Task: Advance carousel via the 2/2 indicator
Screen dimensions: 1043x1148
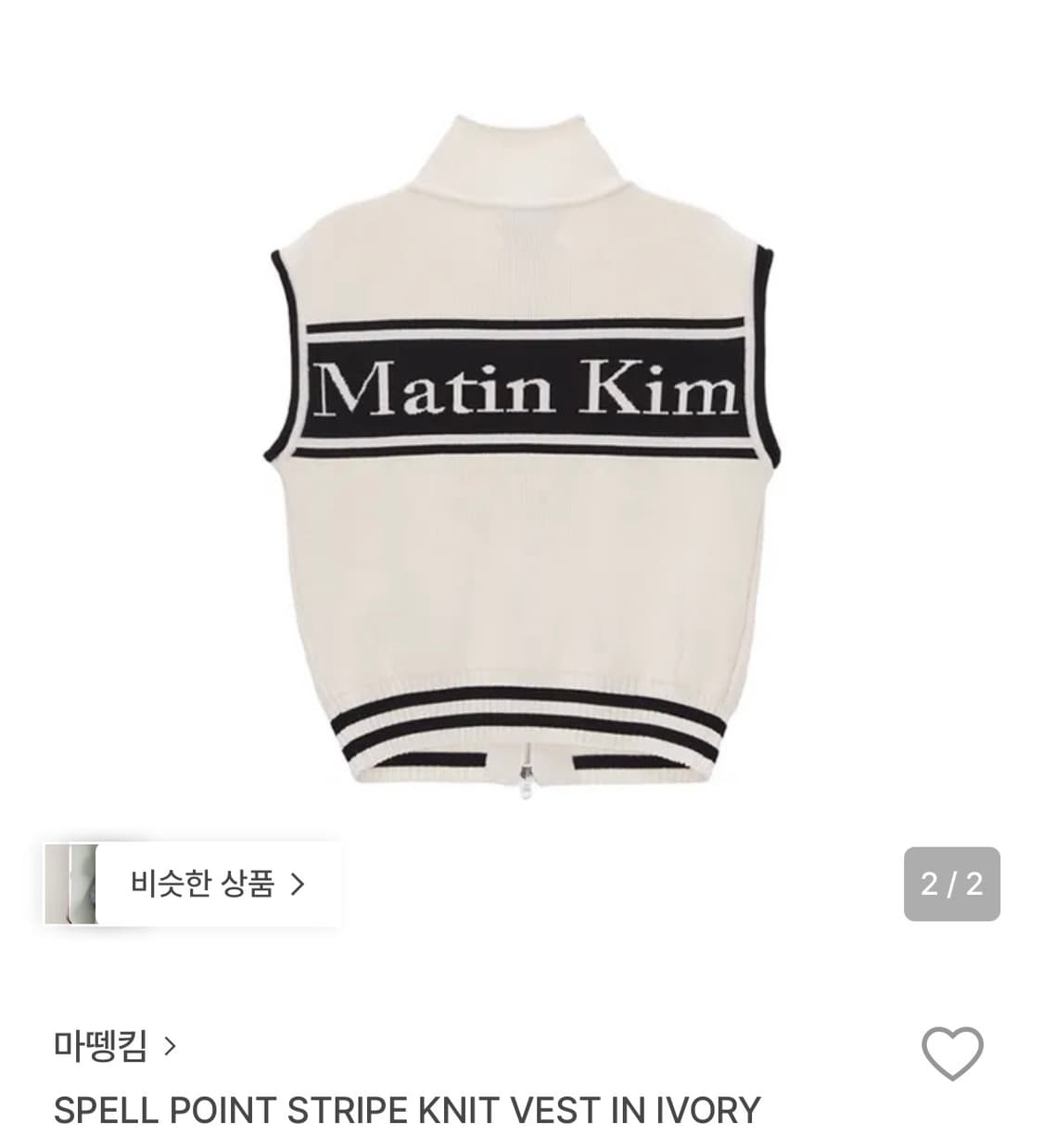Action: click(952, 886)
